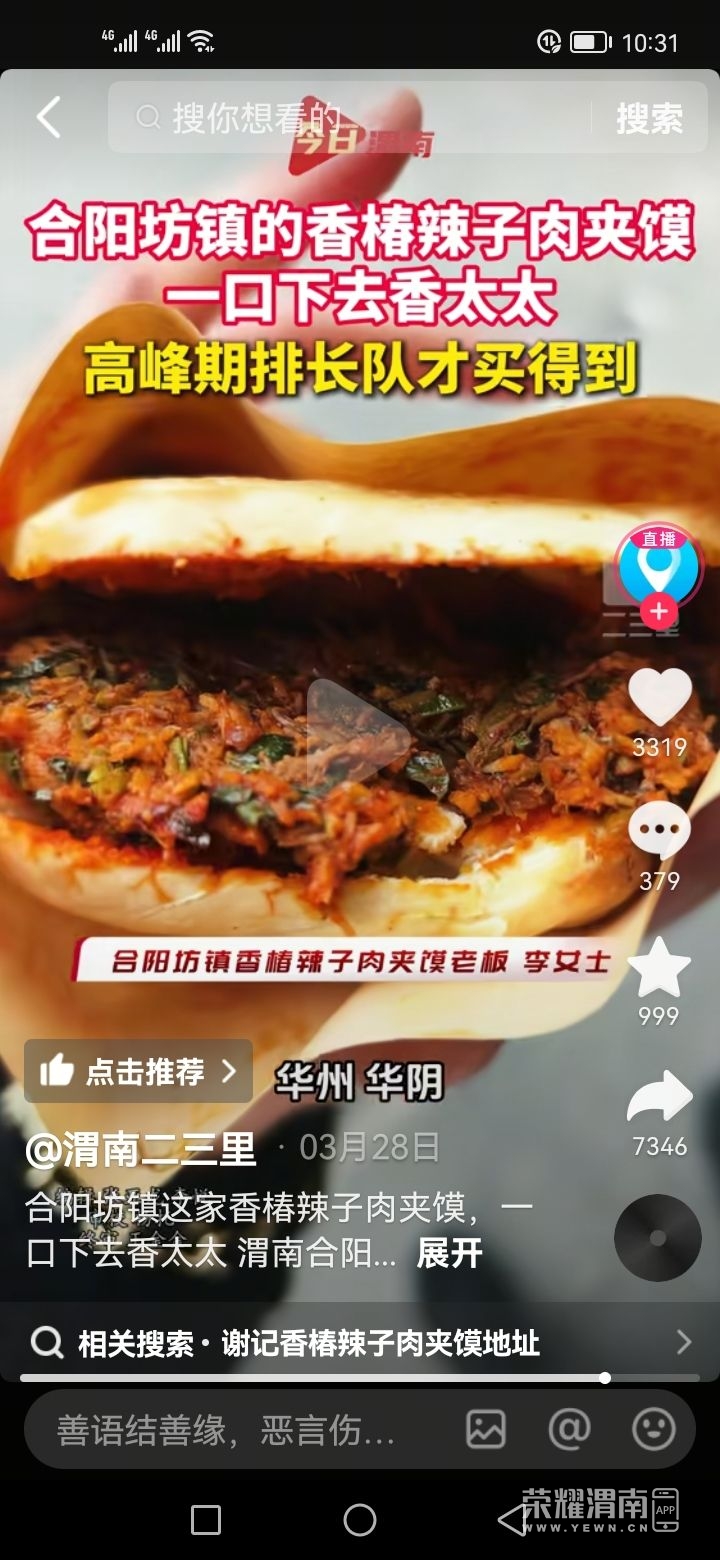The image size is (720, 1560).
Task: Go back using the top-left arrow
Action: click(x=49, y=118)
